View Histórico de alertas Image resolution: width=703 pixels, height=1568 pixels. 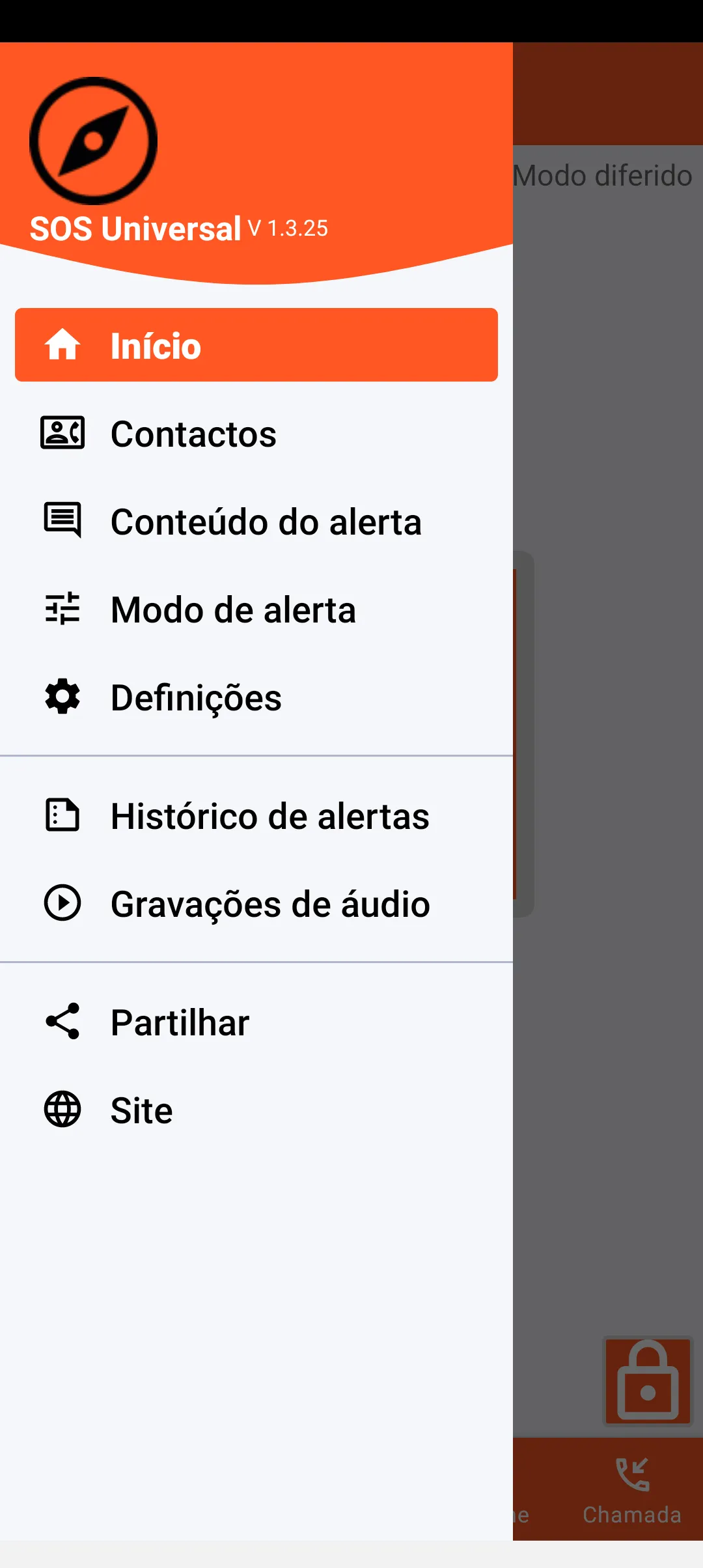[x=256, y=816]
